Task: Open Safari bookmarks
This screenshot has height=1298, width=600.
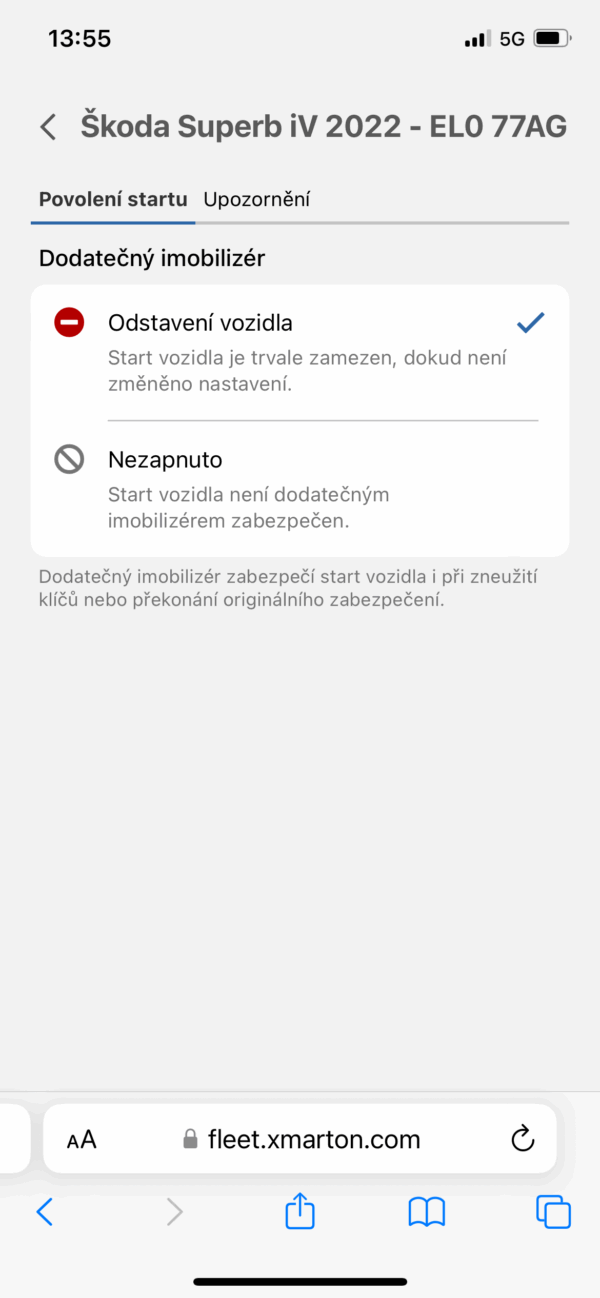Action: pyautogui.click(x=427, y=1212)
